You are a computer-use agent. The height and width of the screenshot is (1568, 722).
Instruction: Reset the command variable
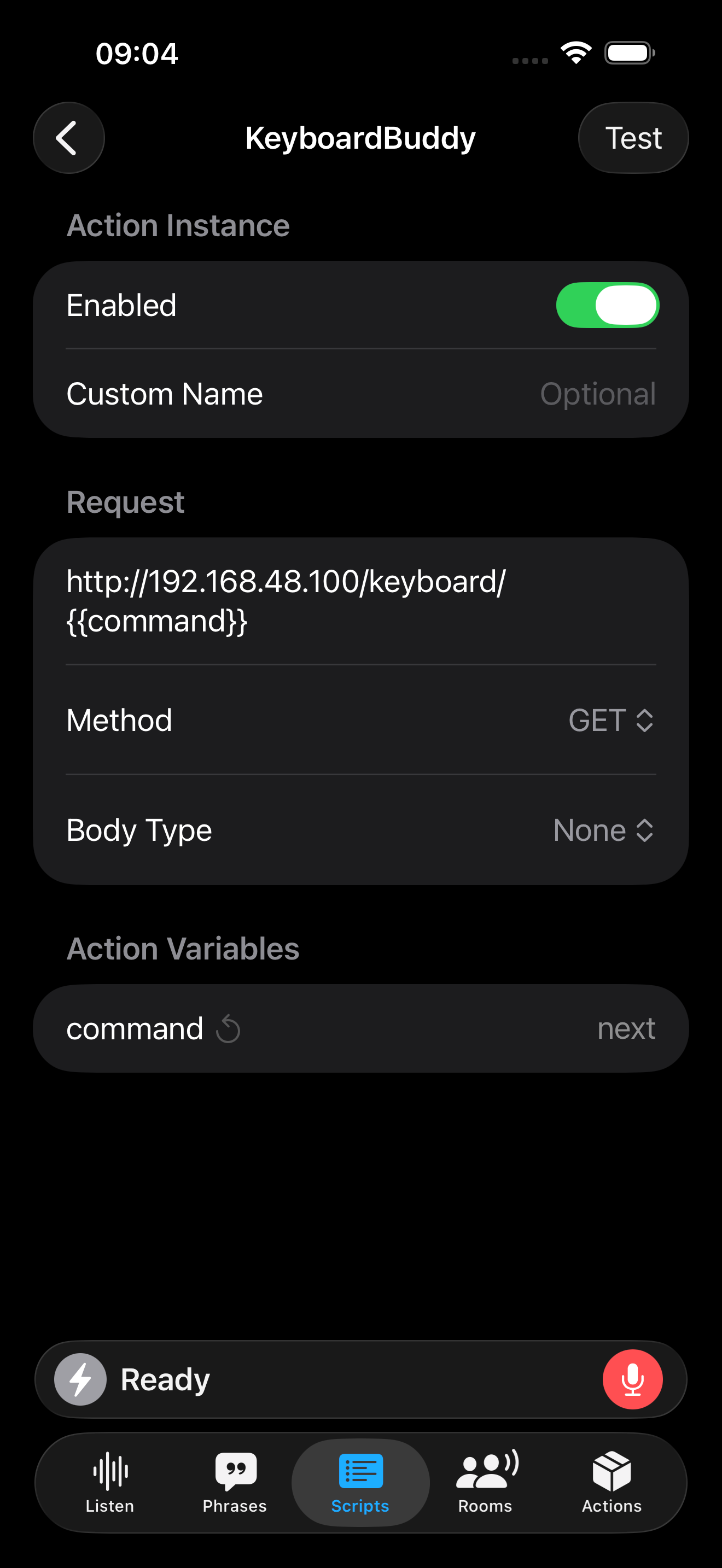[228, 1029]
